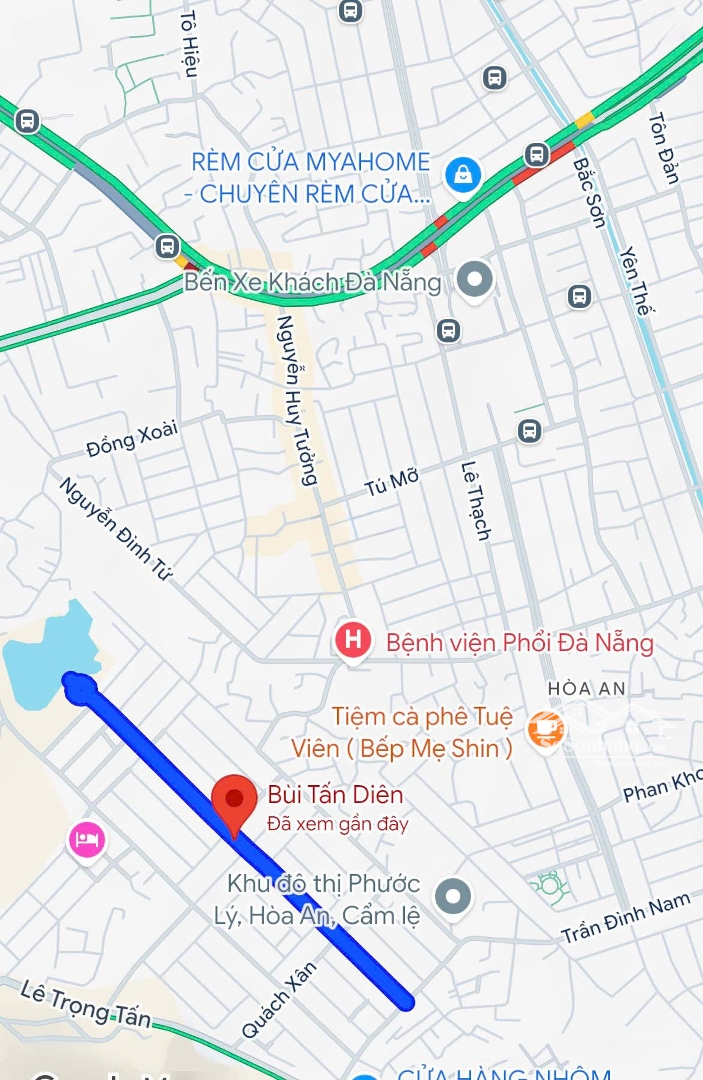Select the Rèm Cửa Myahome shopping pin
703x1080 pixels.
(x=463, y=177)
